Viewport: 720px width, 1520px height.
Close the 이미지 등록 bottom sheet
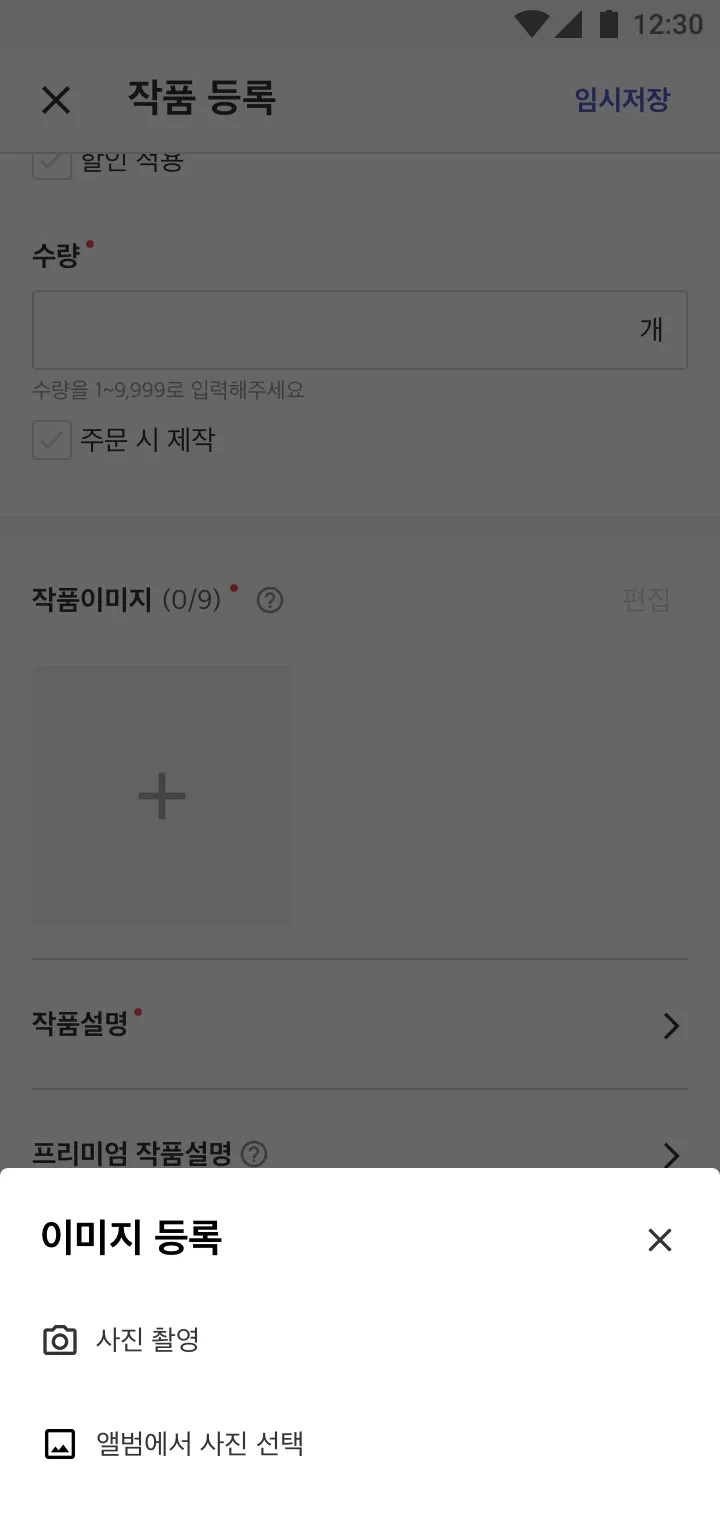[659, 1240]
